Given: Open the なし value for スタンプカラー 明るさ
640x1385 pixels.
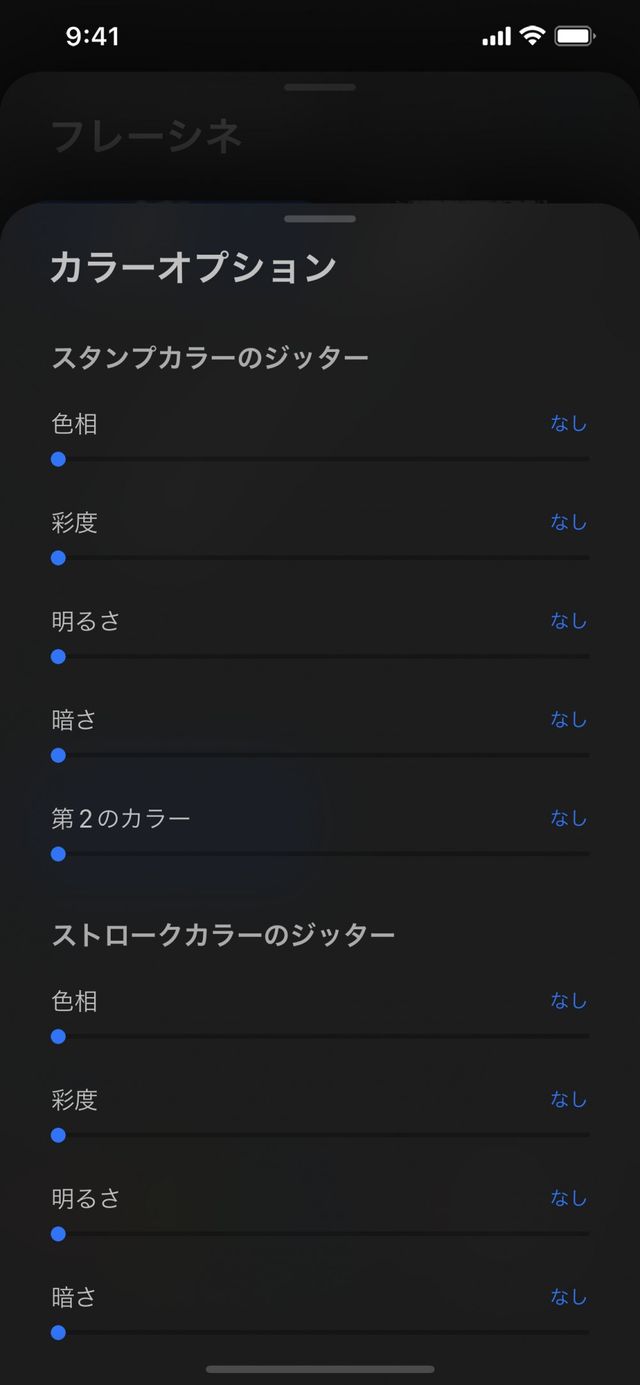Looking at the screenshot, I should [568, 621].
